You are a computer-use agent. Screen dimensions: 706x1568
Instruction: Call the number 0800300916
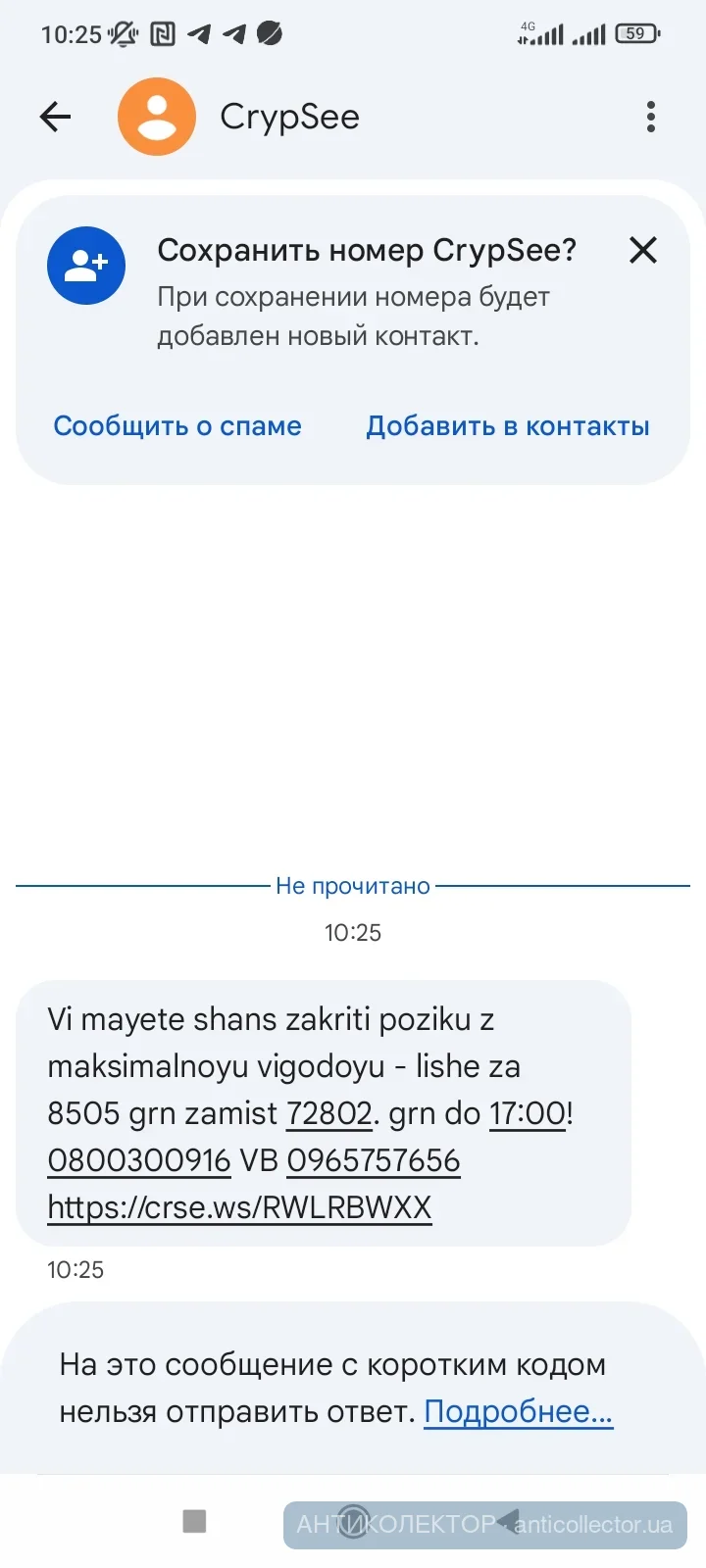click(138, 1160)
